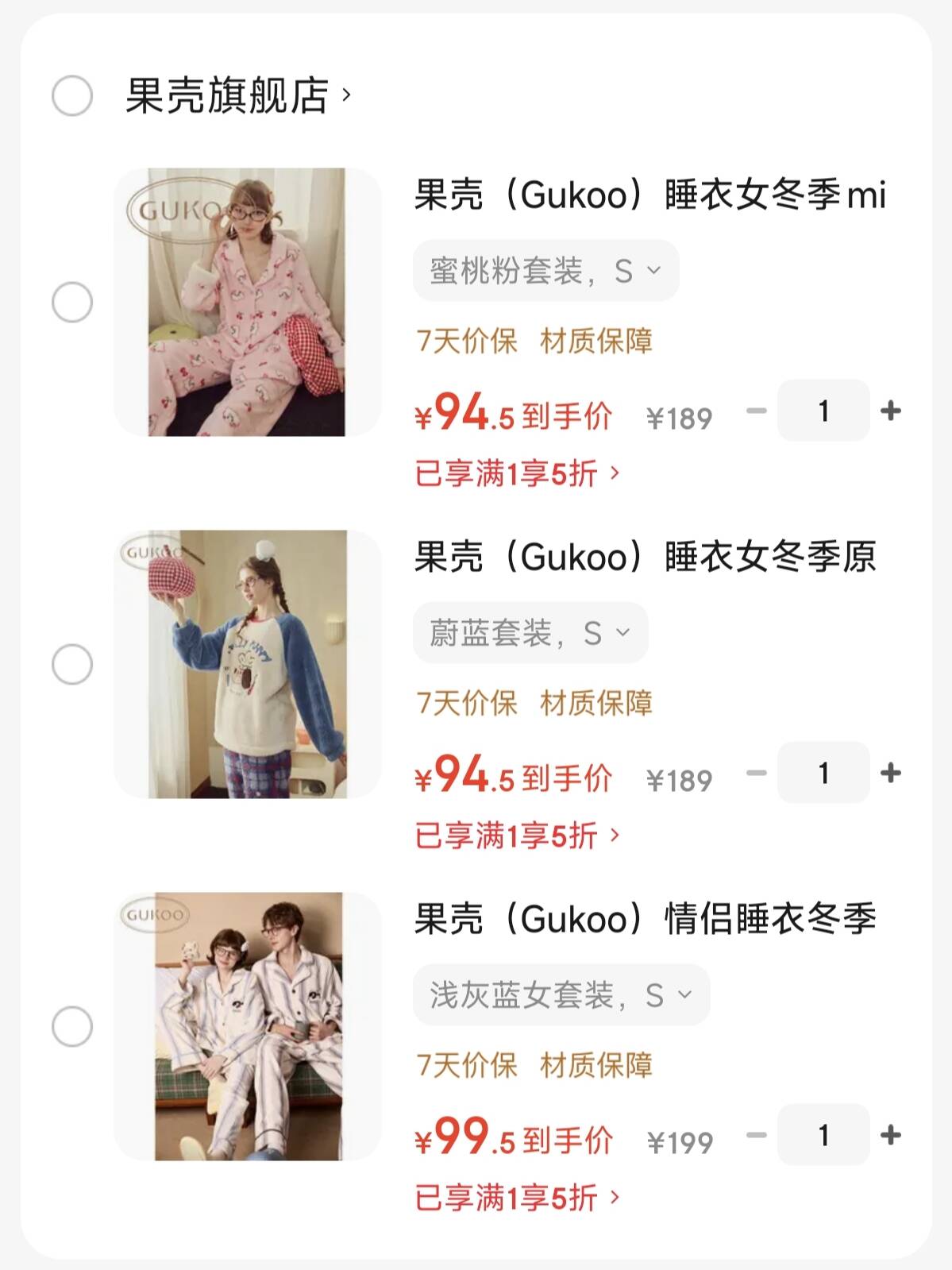View 已享满1享5折 promotion for 蔚蓝套装
The image size is (952, 1270).
(x=517, y=836)
